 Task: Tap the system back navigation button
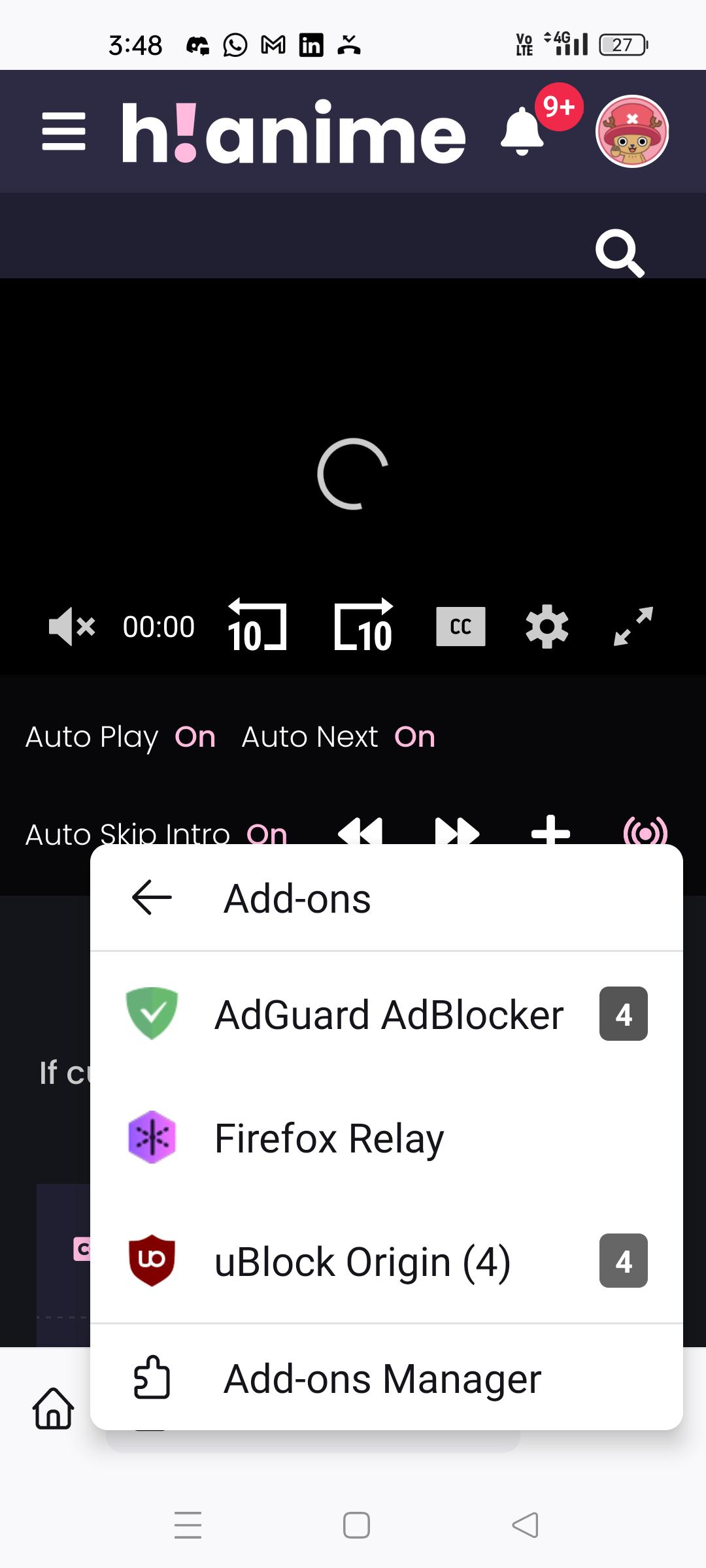pyautogui.click(x=525, y=1526)
